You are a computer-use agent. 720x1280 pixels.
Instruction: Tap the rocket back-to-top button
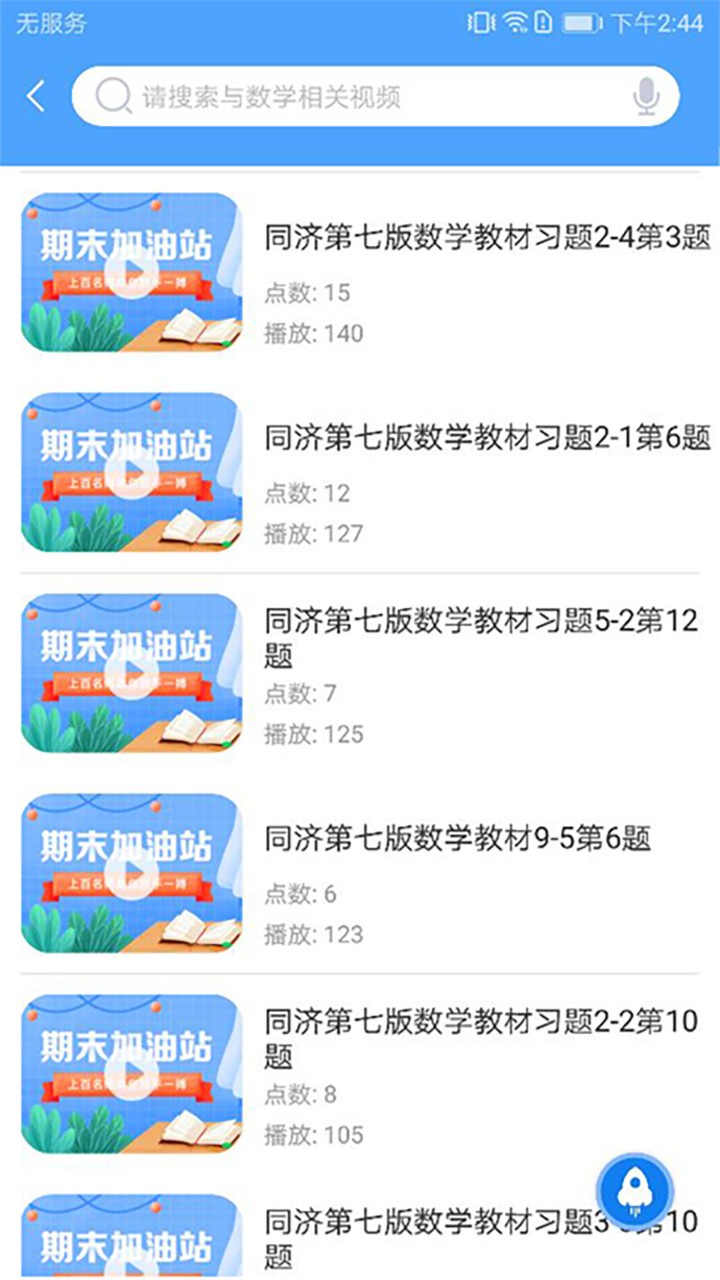point(634,1190)
